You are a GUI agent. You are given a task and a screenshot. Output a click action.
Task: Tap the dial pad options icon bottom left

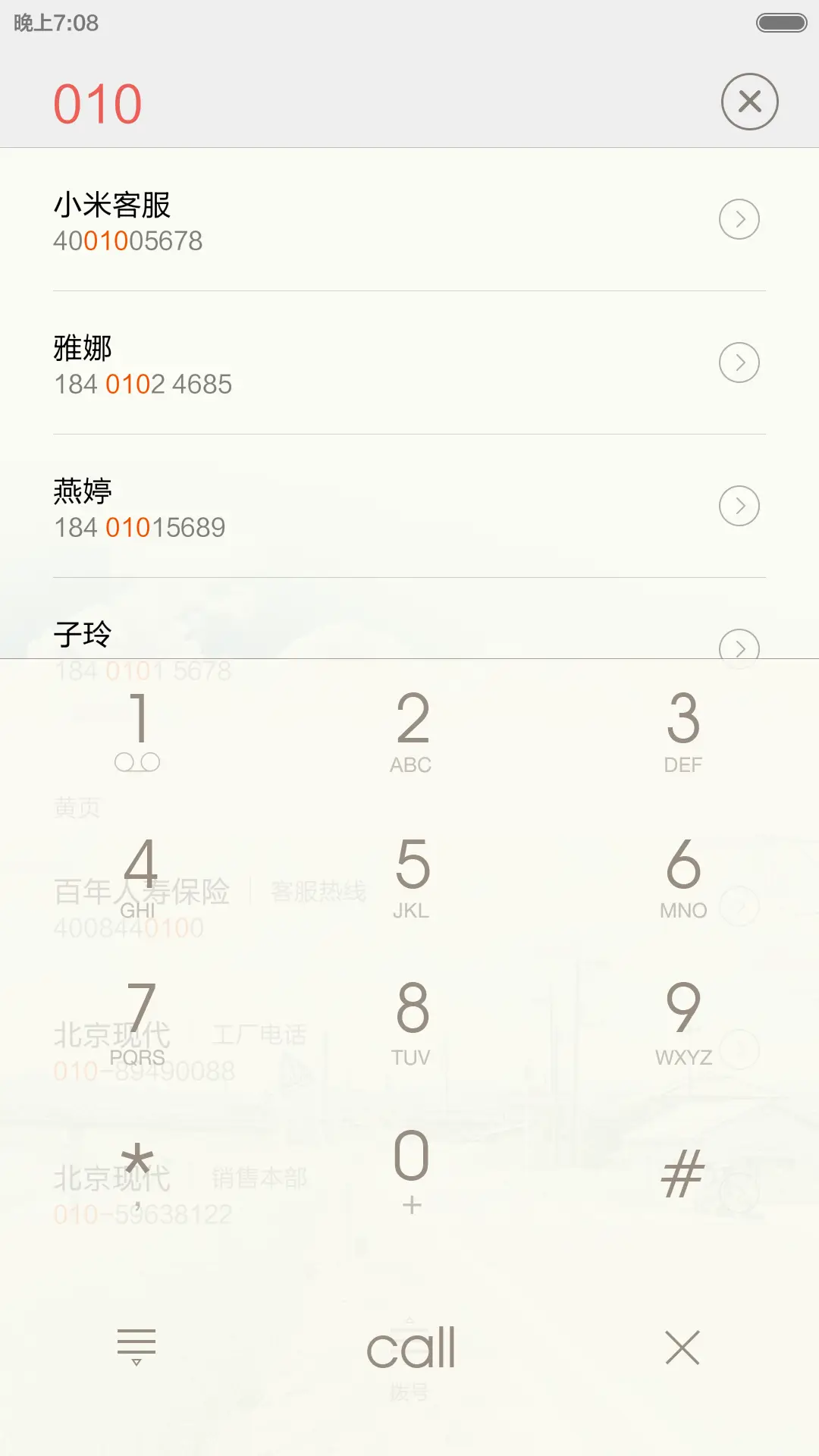[137, 1348]
